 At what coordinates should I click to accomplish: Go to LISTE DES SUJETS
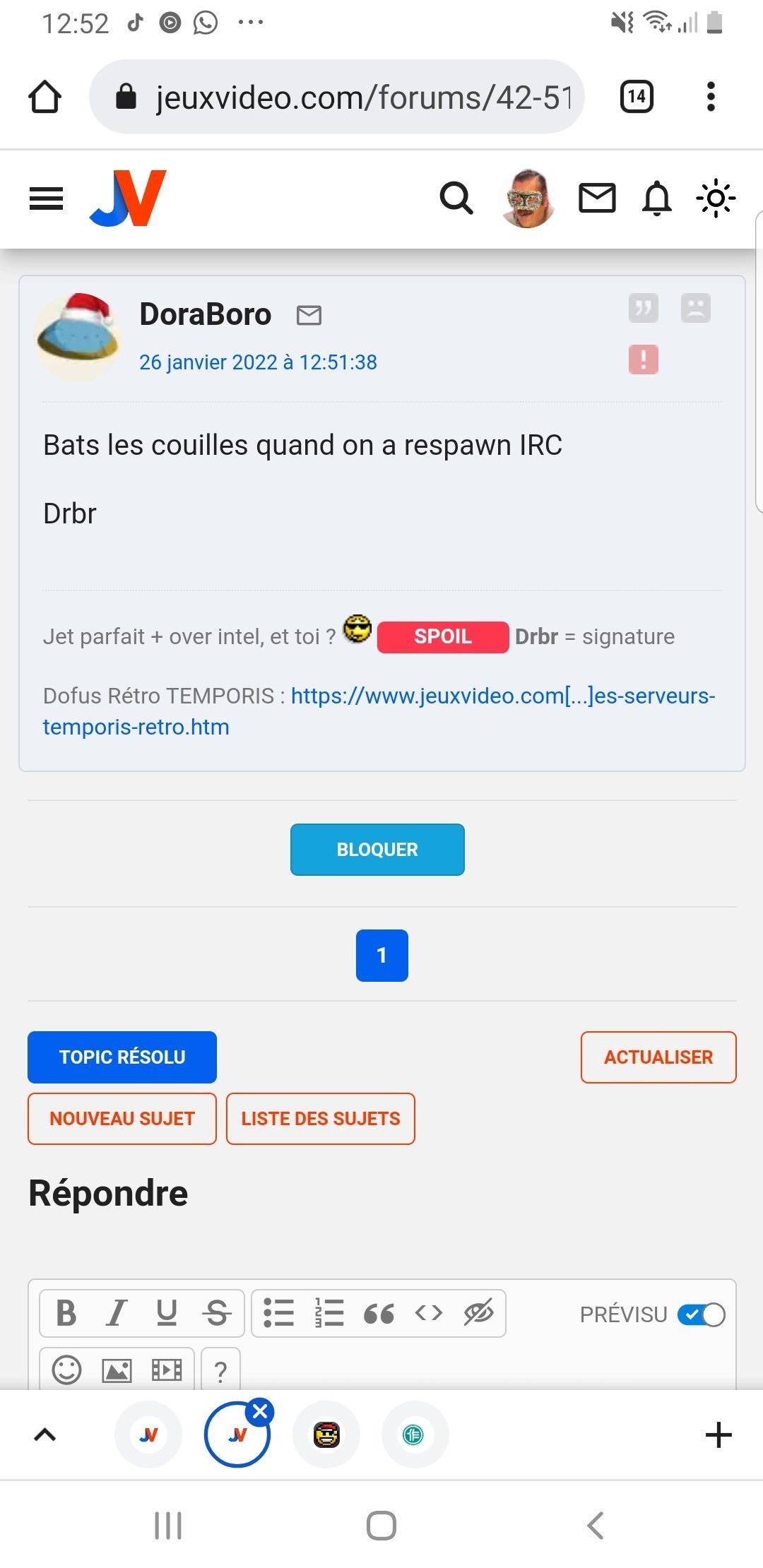point(321,1119)
